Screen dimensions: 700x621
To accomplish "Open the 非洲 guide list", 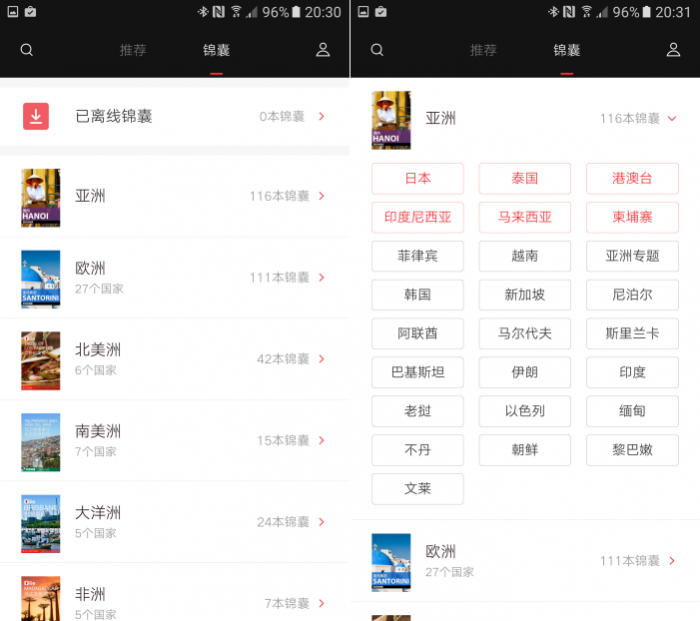I will pos(175,602).
